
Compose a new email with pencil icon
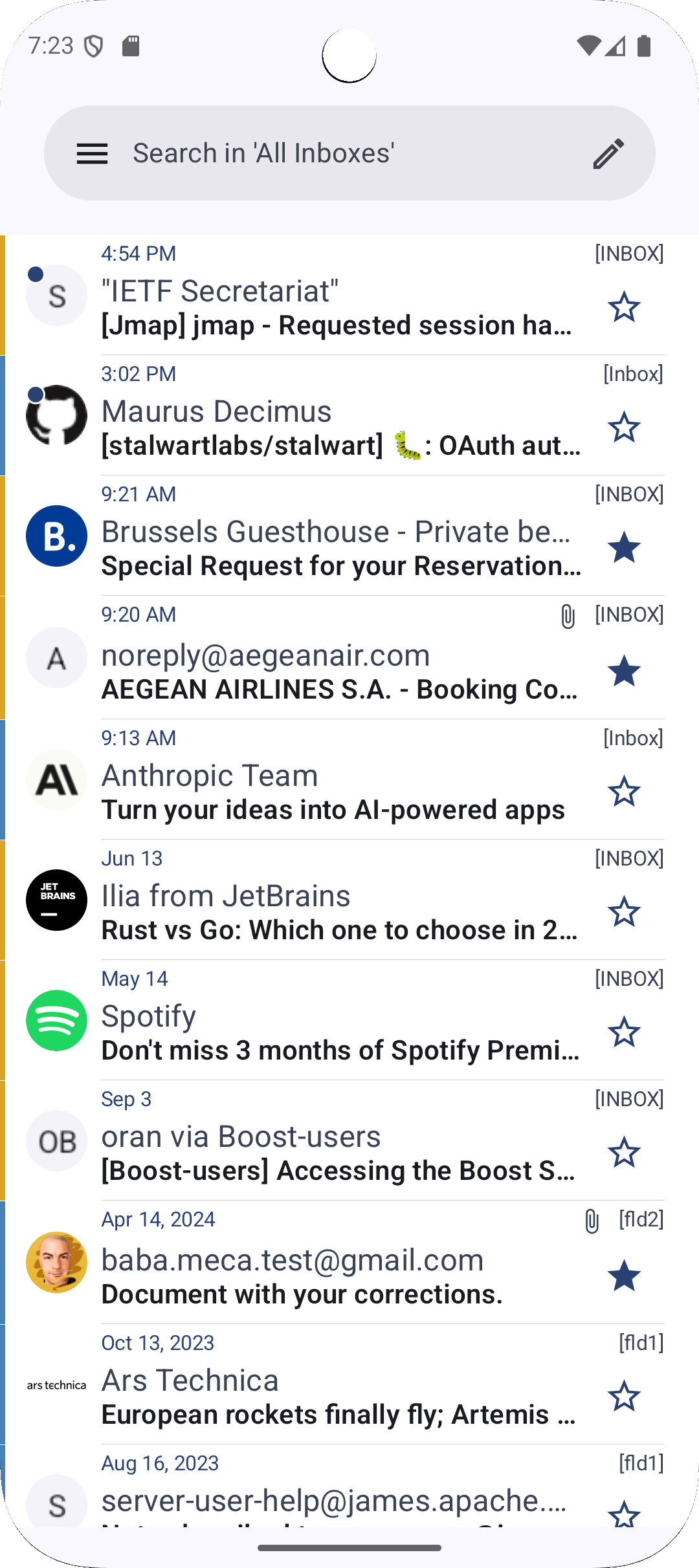pyautogui.click(x=608, y=154)
